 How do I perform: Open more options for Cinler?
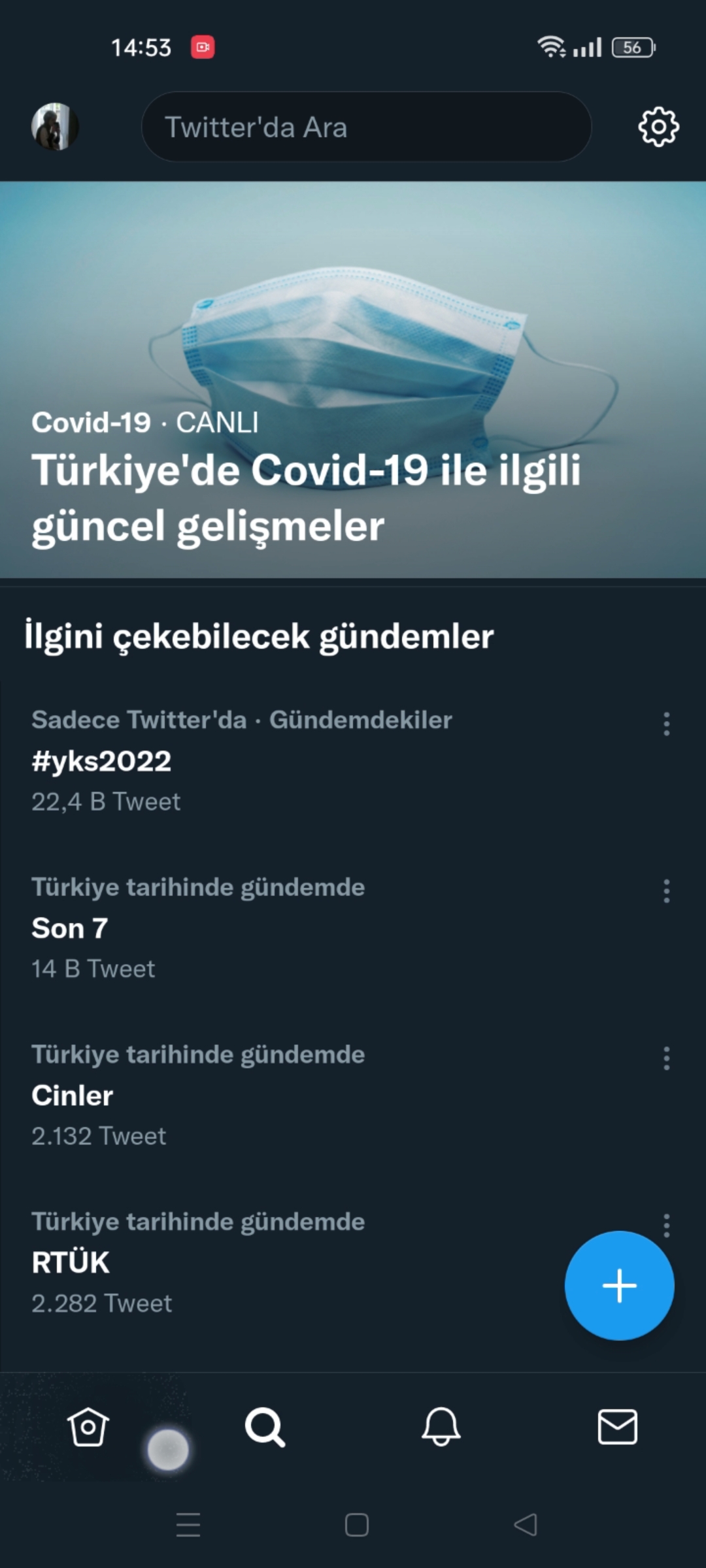coord(666,1058)
